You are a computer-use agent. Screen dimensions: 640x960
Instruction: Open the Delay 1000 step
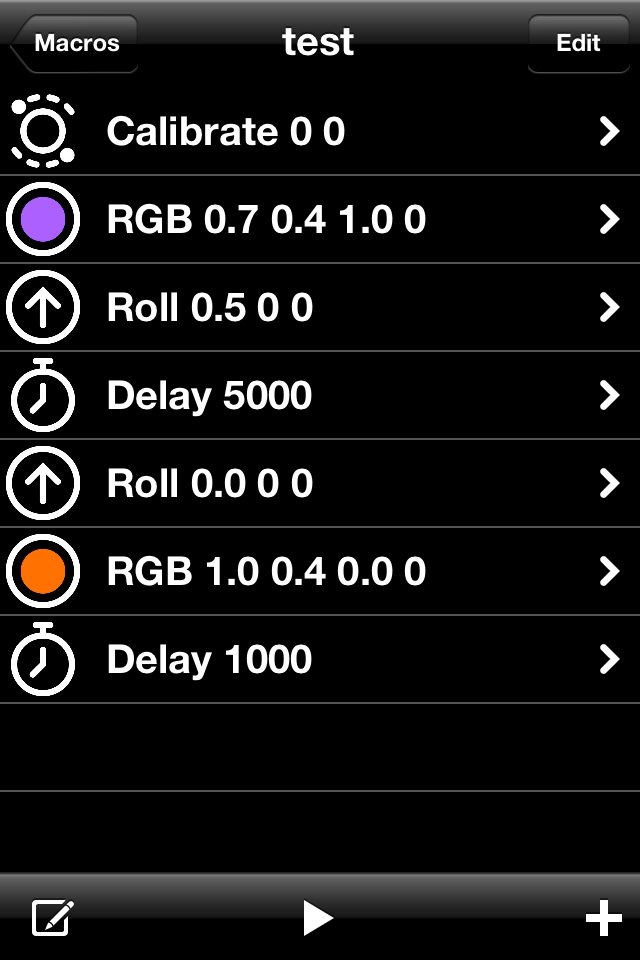pos(320,660)
